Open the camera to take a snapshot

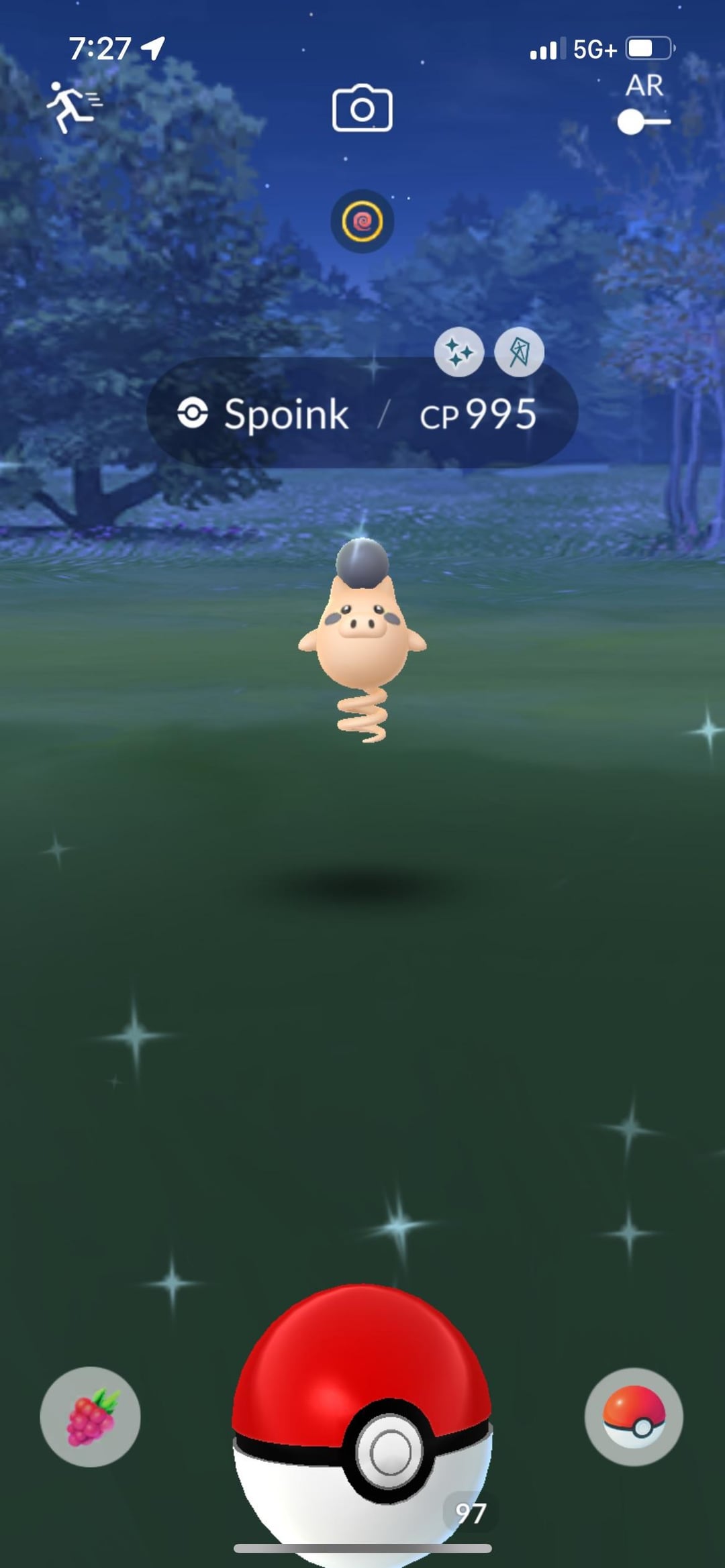(362, 108)
